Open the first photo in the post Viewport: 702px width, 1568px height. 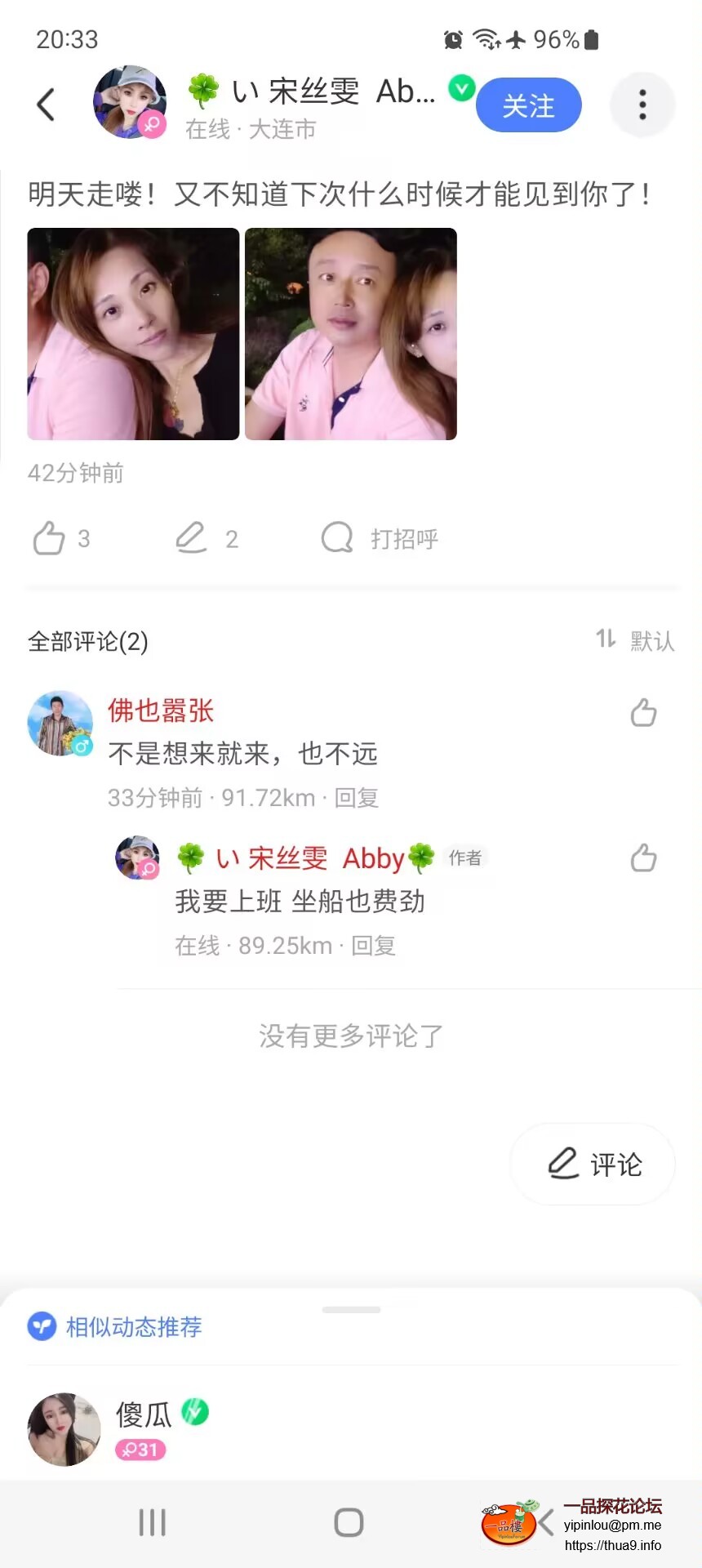133,334
